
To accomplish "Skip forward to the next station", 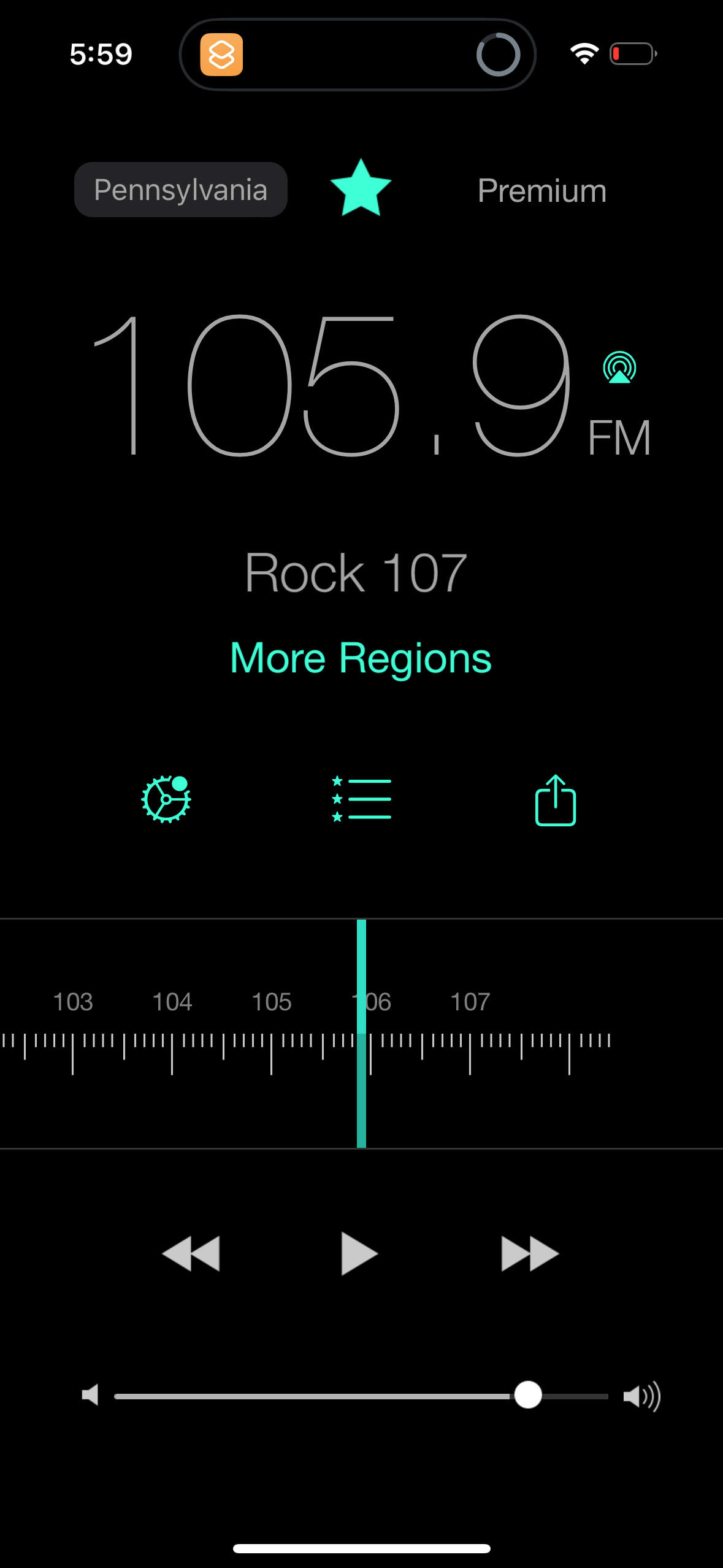I will pos(528,1253).
